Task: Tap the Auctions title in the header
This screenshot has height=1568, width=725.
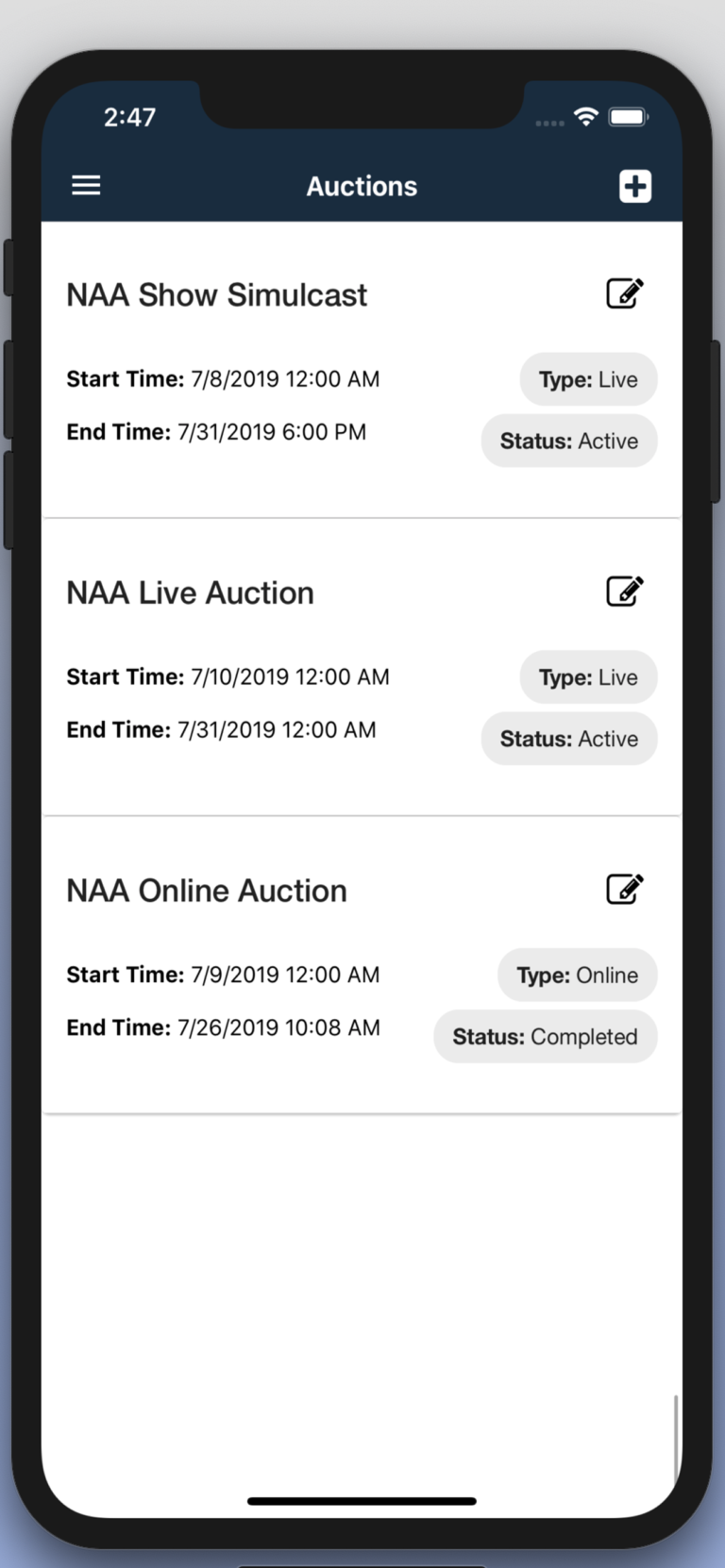Action: click(x=362, y=186)
